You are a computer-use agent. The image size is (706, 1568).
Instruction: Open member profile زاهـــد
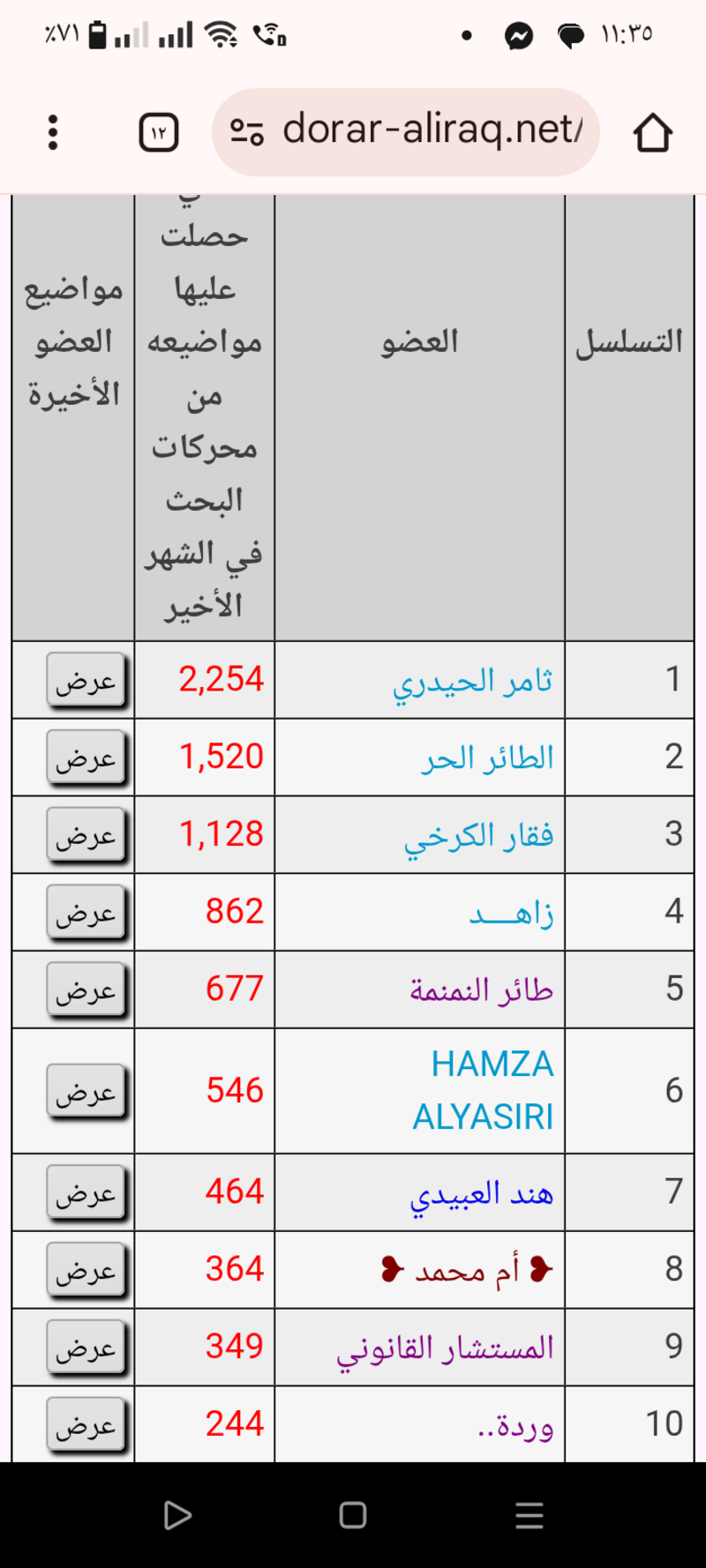tap(511, 913)
